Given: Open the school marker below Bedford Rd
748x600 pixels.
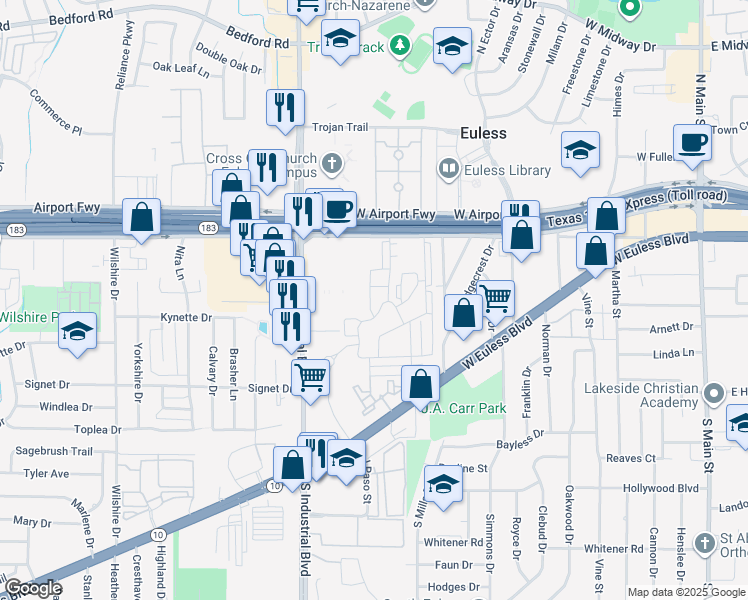Looking at the screenshot, I should [x=340, y=40].
